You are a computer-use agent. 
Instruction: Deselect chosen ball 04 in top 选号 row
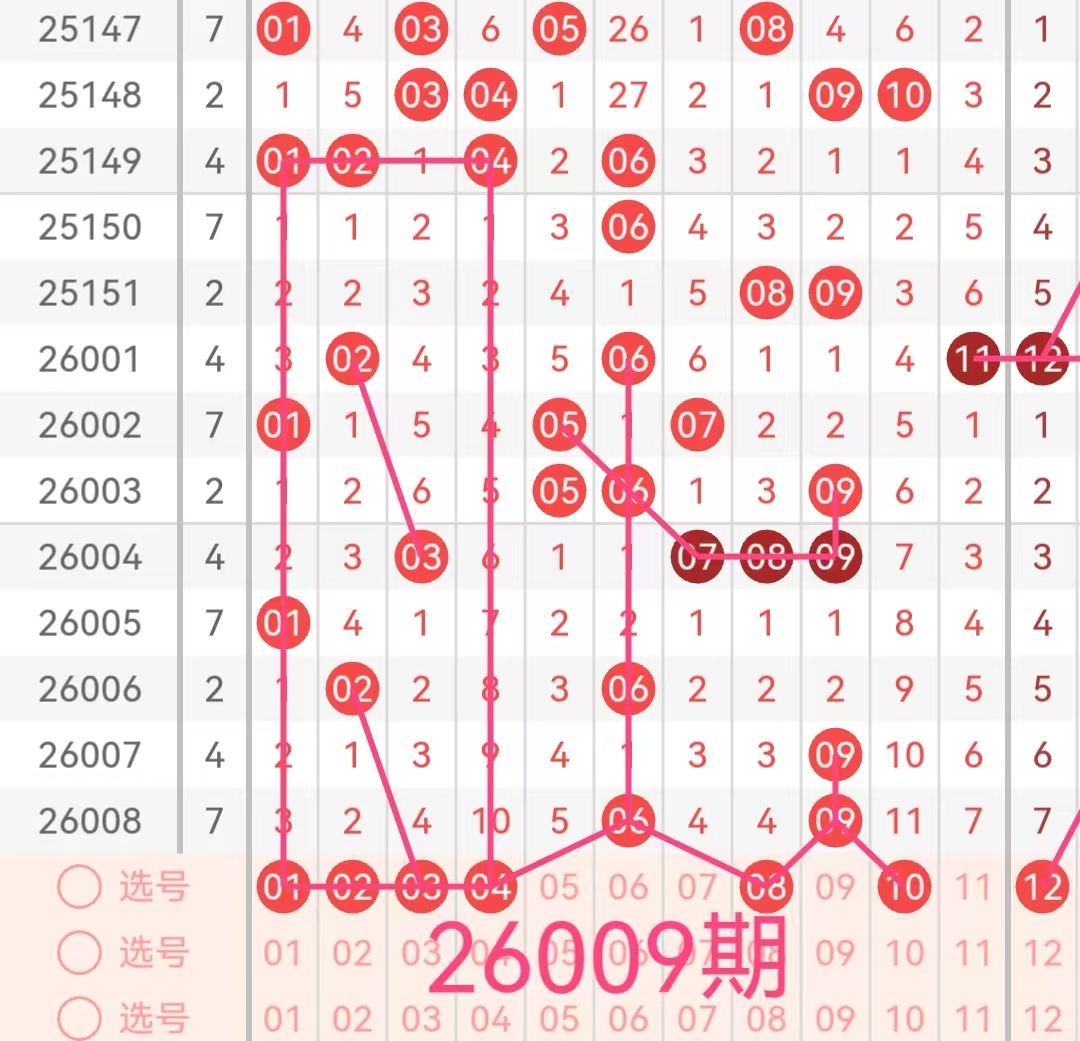click(x=490, y=887)
